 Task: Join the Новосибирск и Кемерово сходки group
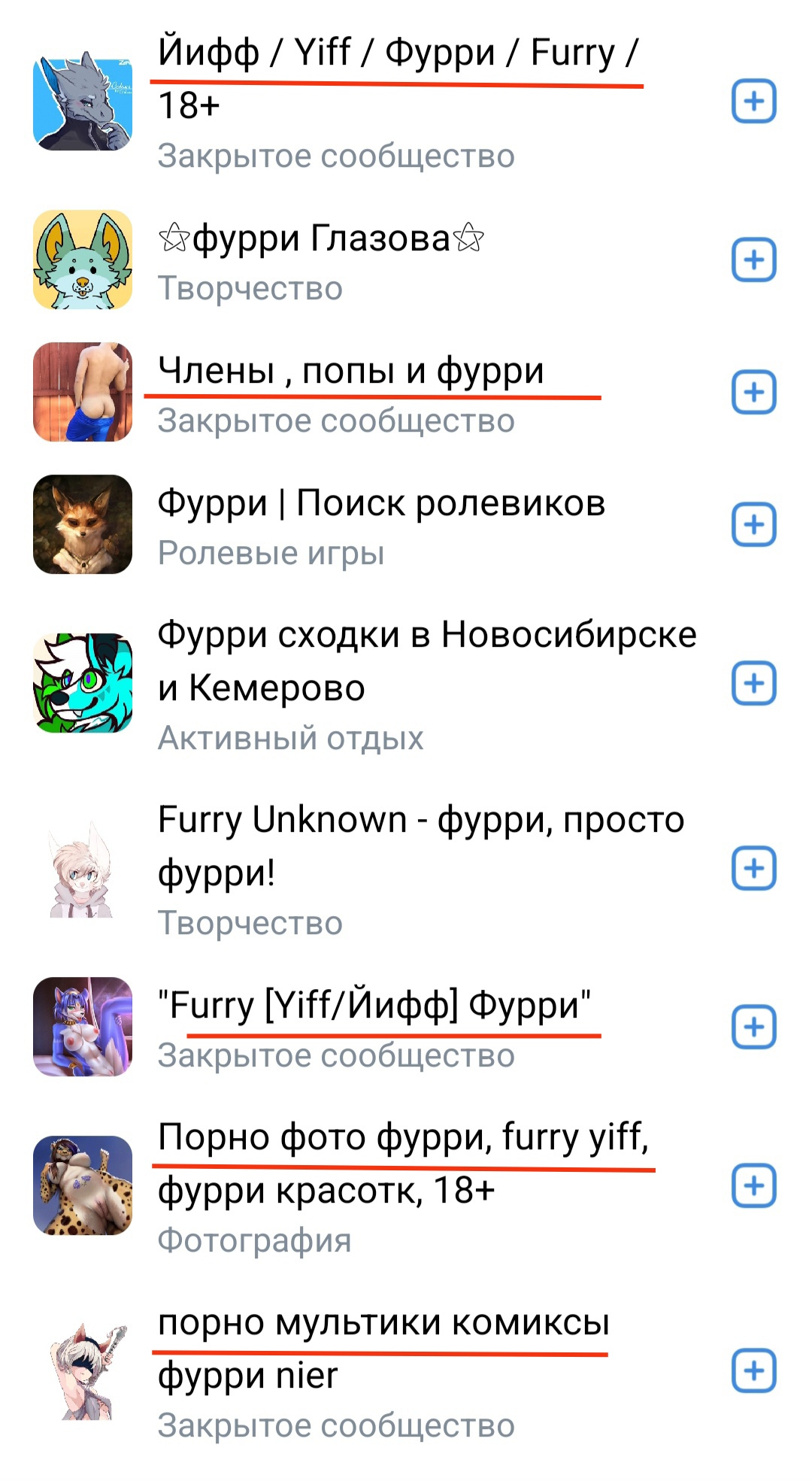[753, 684]
